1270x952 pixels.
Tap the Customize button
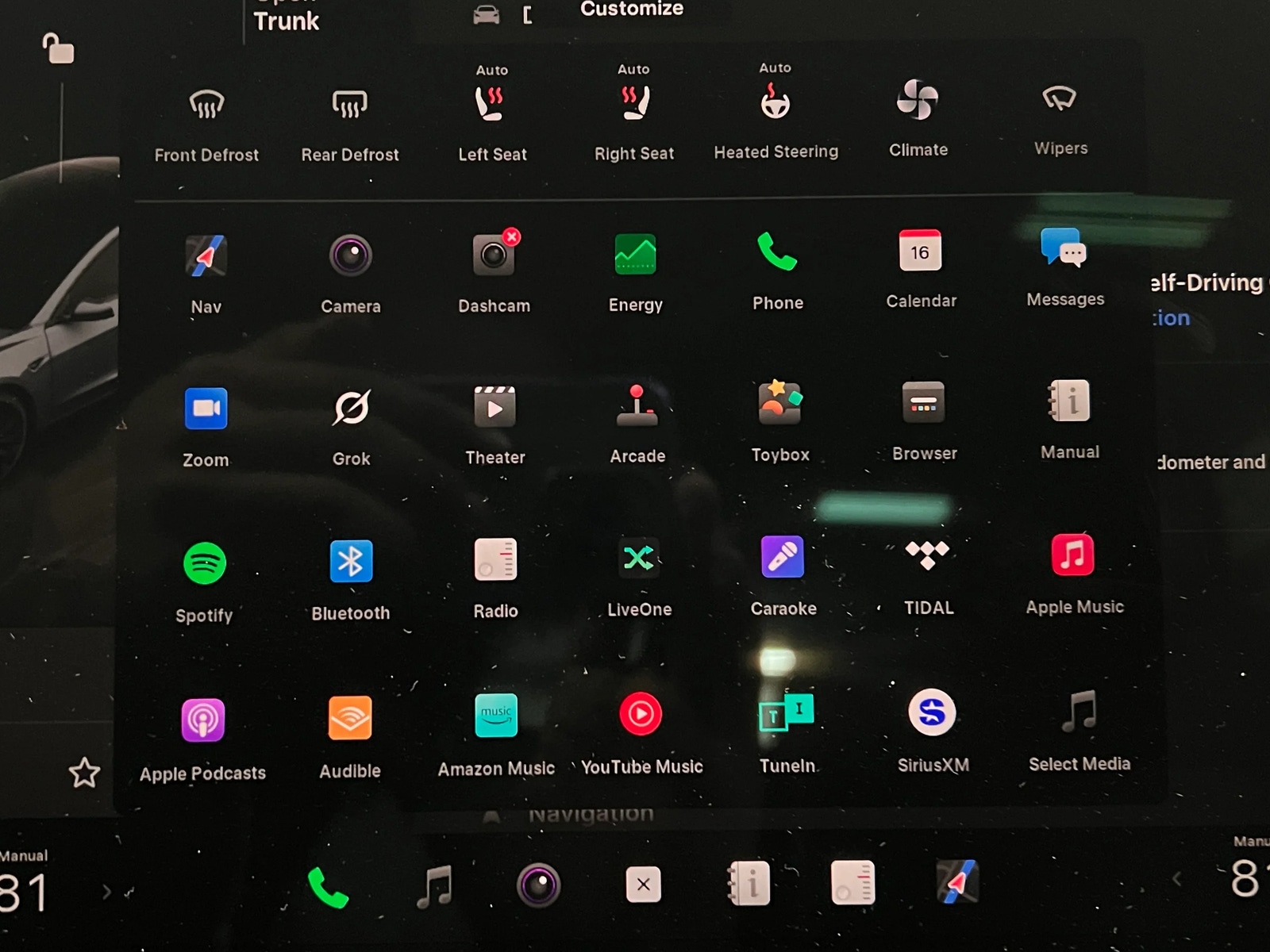pyautogui.click(x=631, y=10)
